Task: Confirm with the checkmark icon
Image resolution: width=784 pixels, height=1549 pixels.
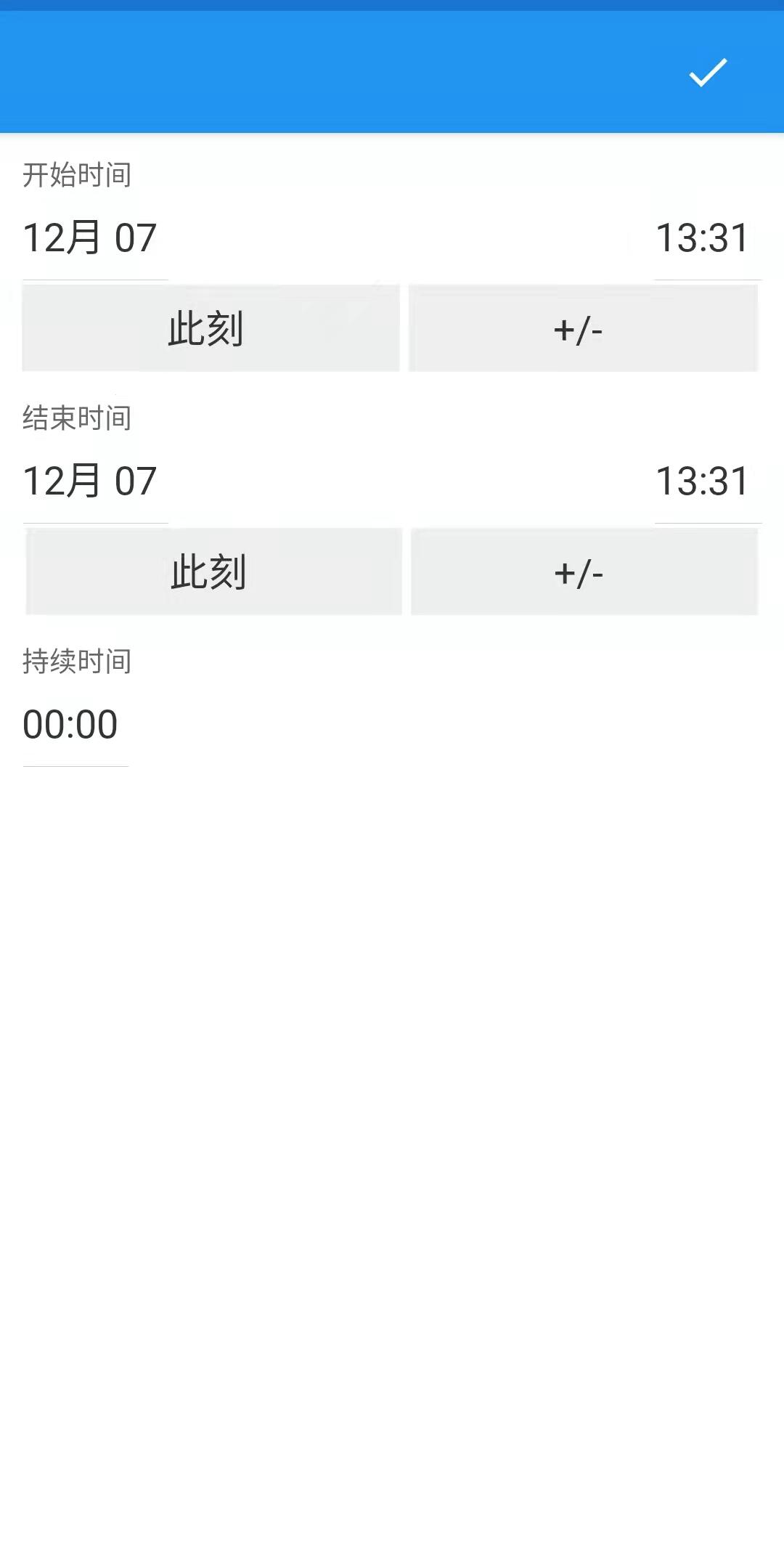Action: point(707,72)
